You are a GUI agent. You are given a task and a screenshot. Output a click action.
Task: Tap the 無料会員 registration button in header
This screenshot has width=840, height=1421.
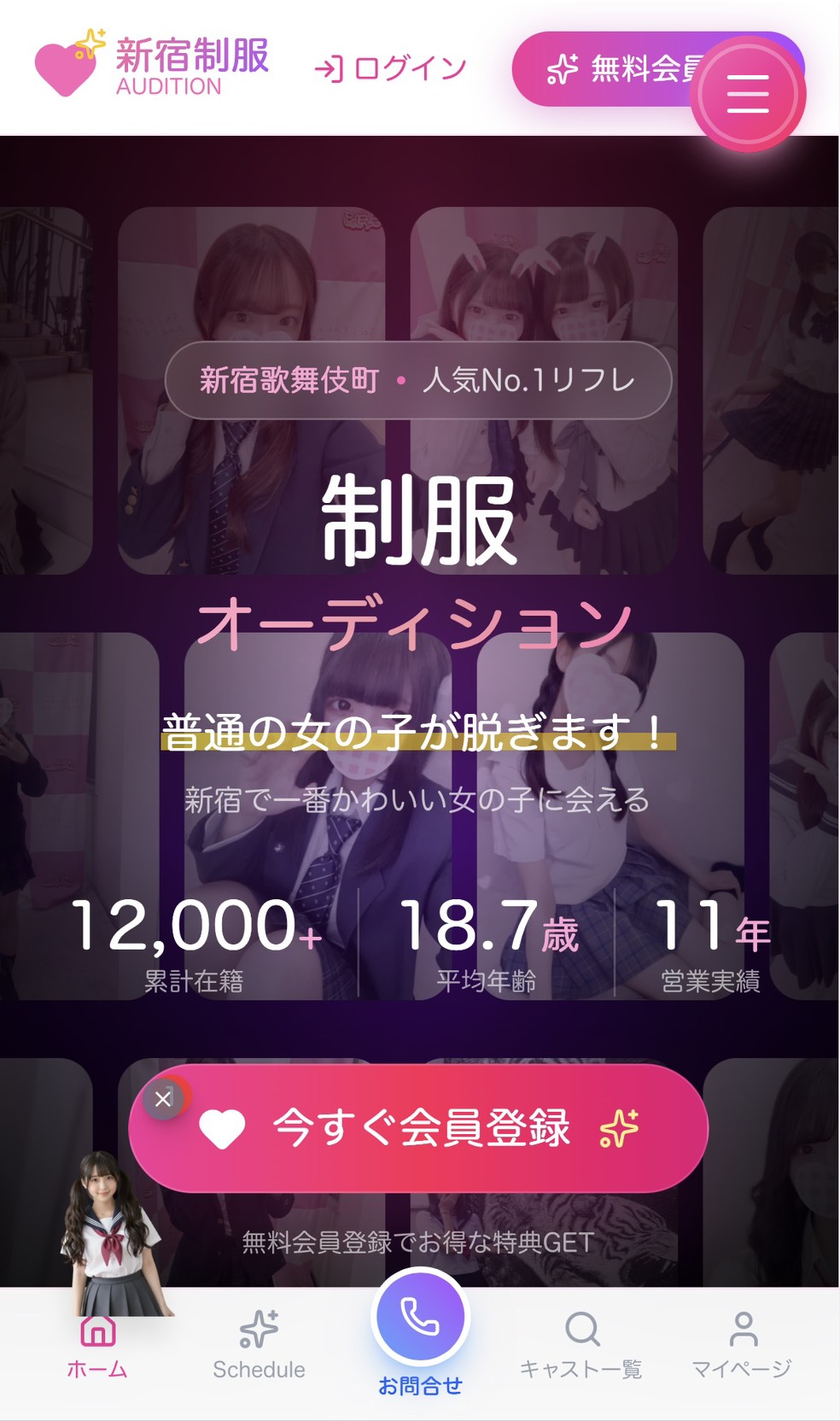click(x=615, y=69)
